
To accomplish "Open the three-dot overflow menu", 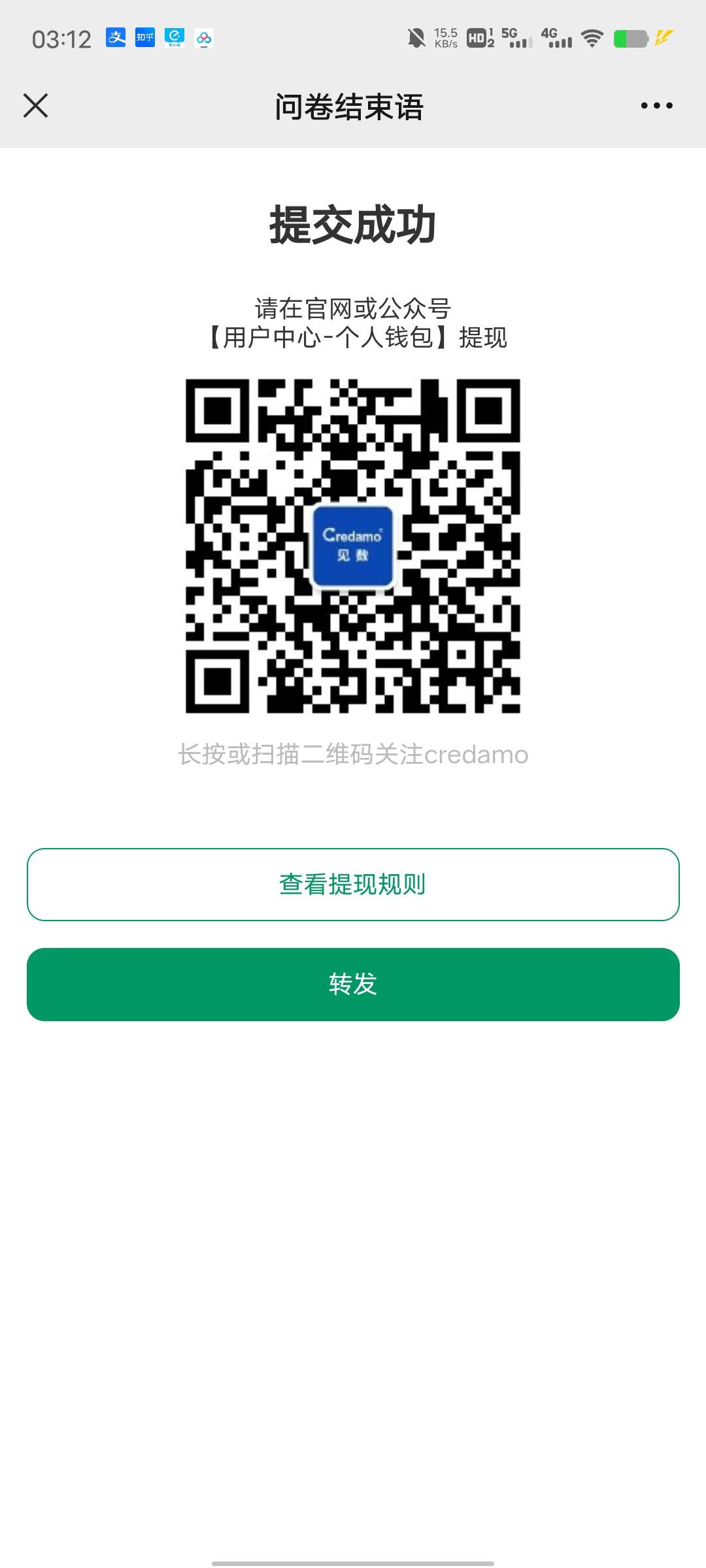I will point(656,106).
